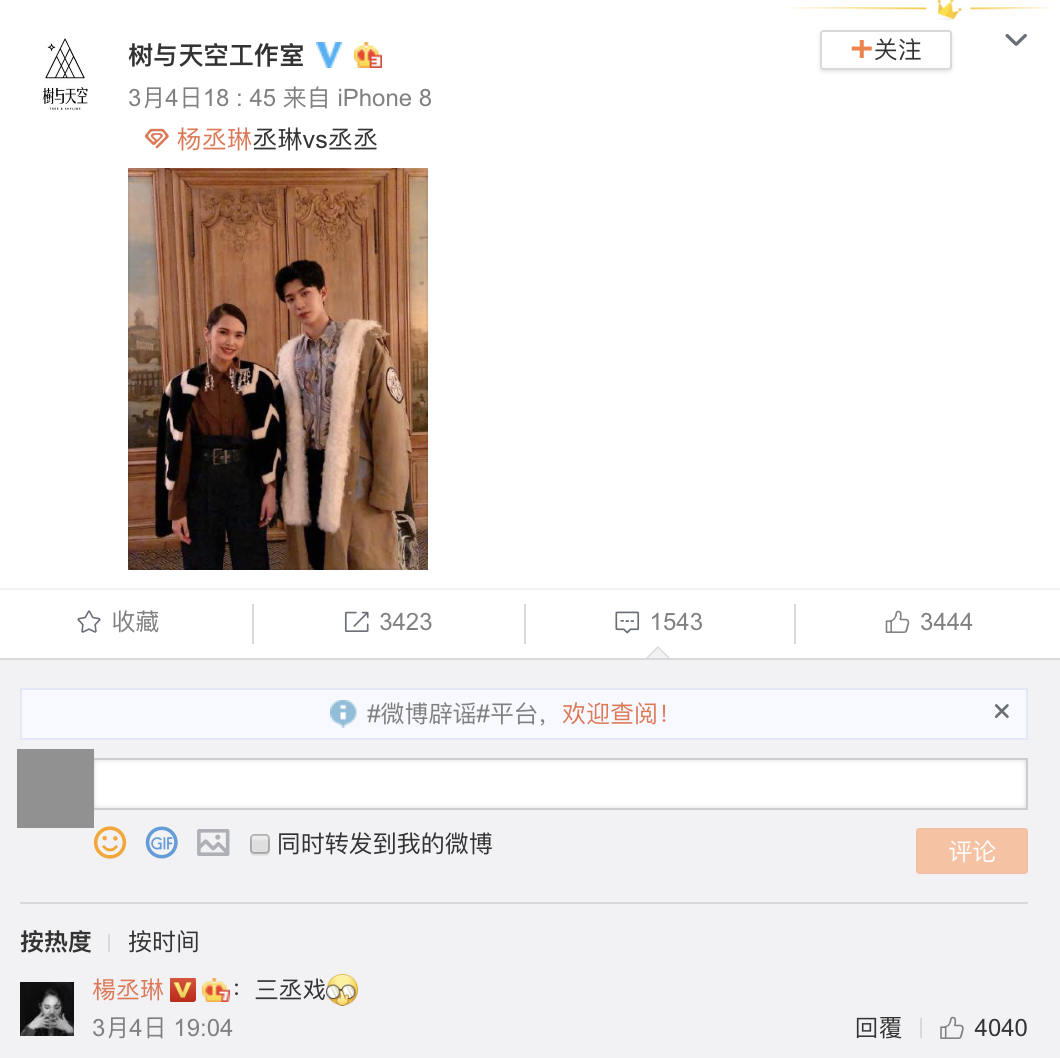Sort comments by 按时间
Image resolution: width=1060 pixels, height=1058 pixels.
click(x=163, y=941)
